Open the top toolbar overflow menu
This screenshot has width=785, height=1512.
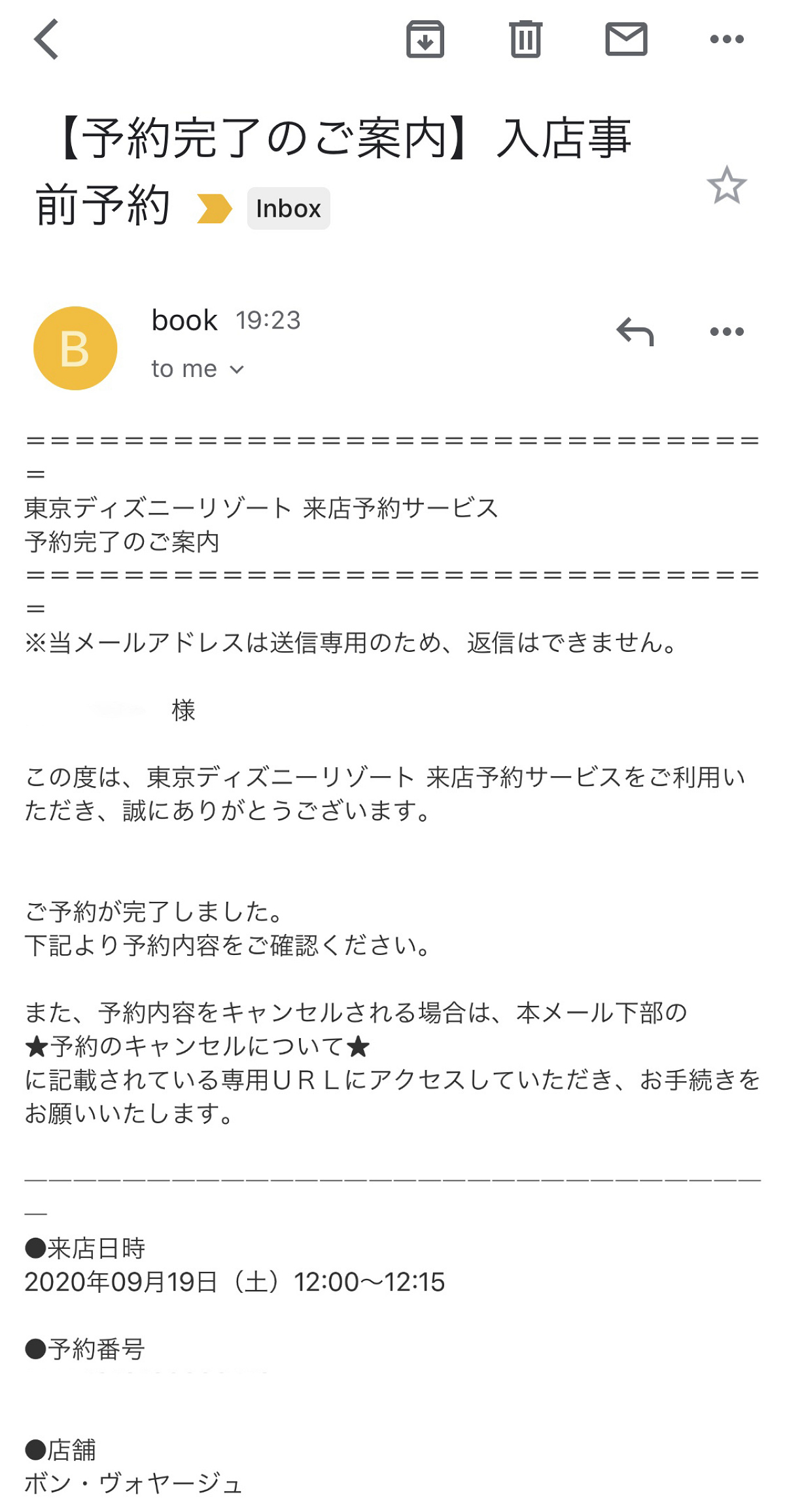click(x=727, y=39)
